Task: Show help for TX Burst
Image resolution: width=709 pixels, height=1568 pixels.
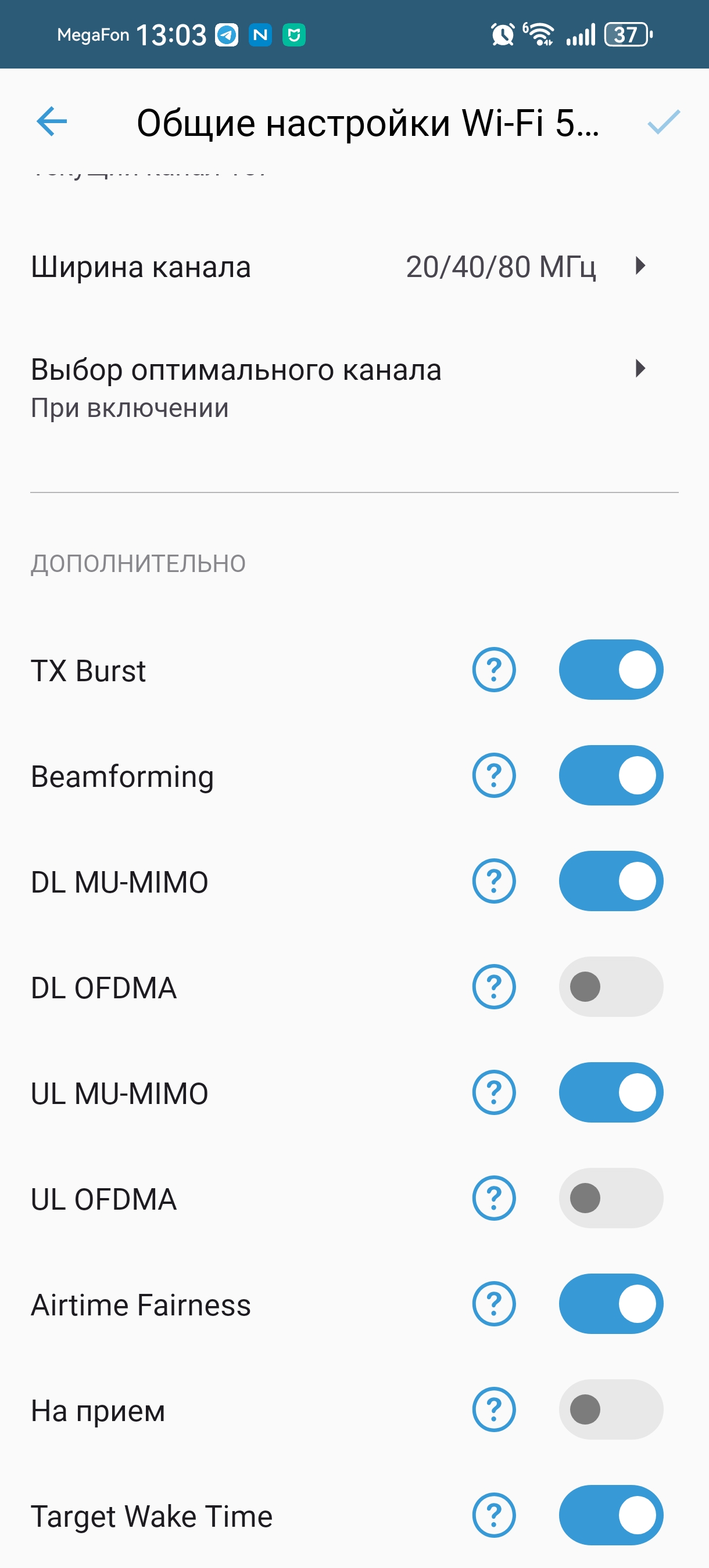Action: (494, 670)
